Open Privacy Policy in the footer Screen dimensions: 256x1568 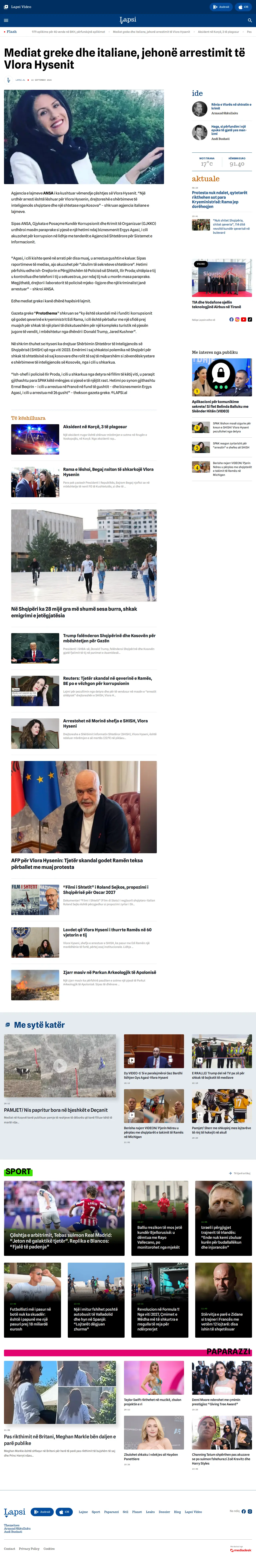point(29,1549)
